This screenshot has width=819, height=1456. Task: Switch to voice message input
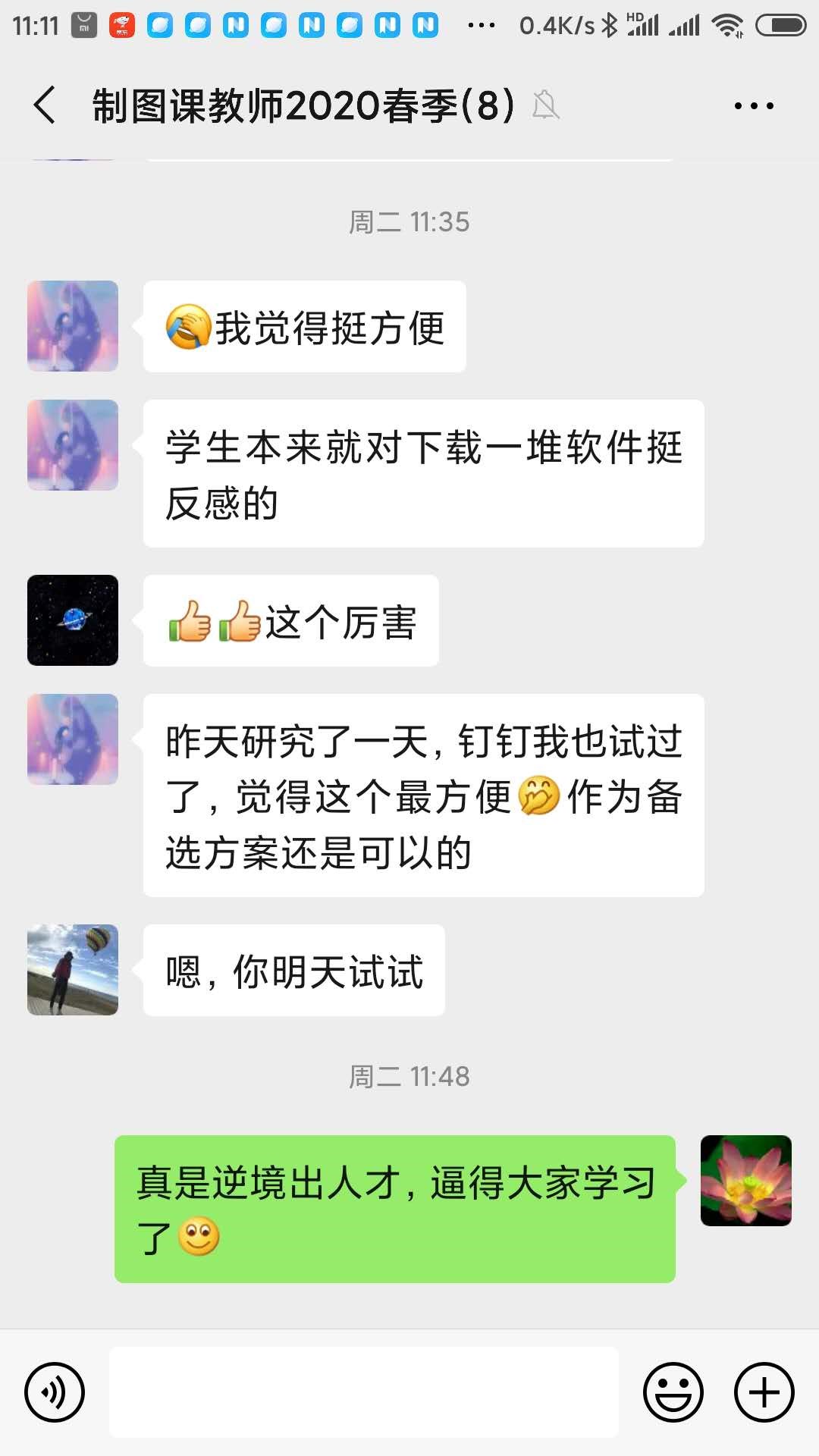pos(55,1392)
